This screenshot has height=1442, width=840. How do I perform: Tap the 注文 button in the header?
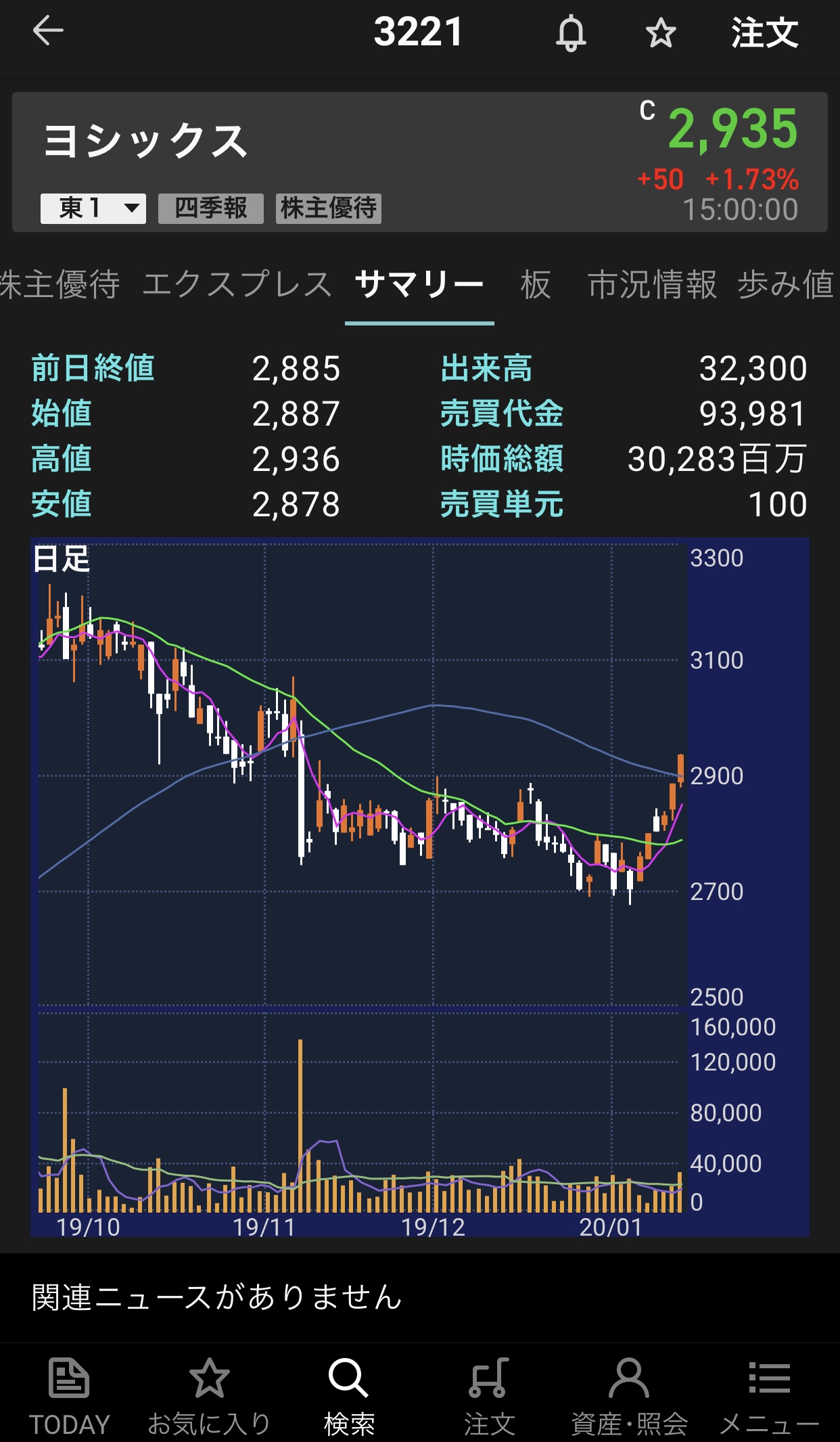tap(764, 33)
